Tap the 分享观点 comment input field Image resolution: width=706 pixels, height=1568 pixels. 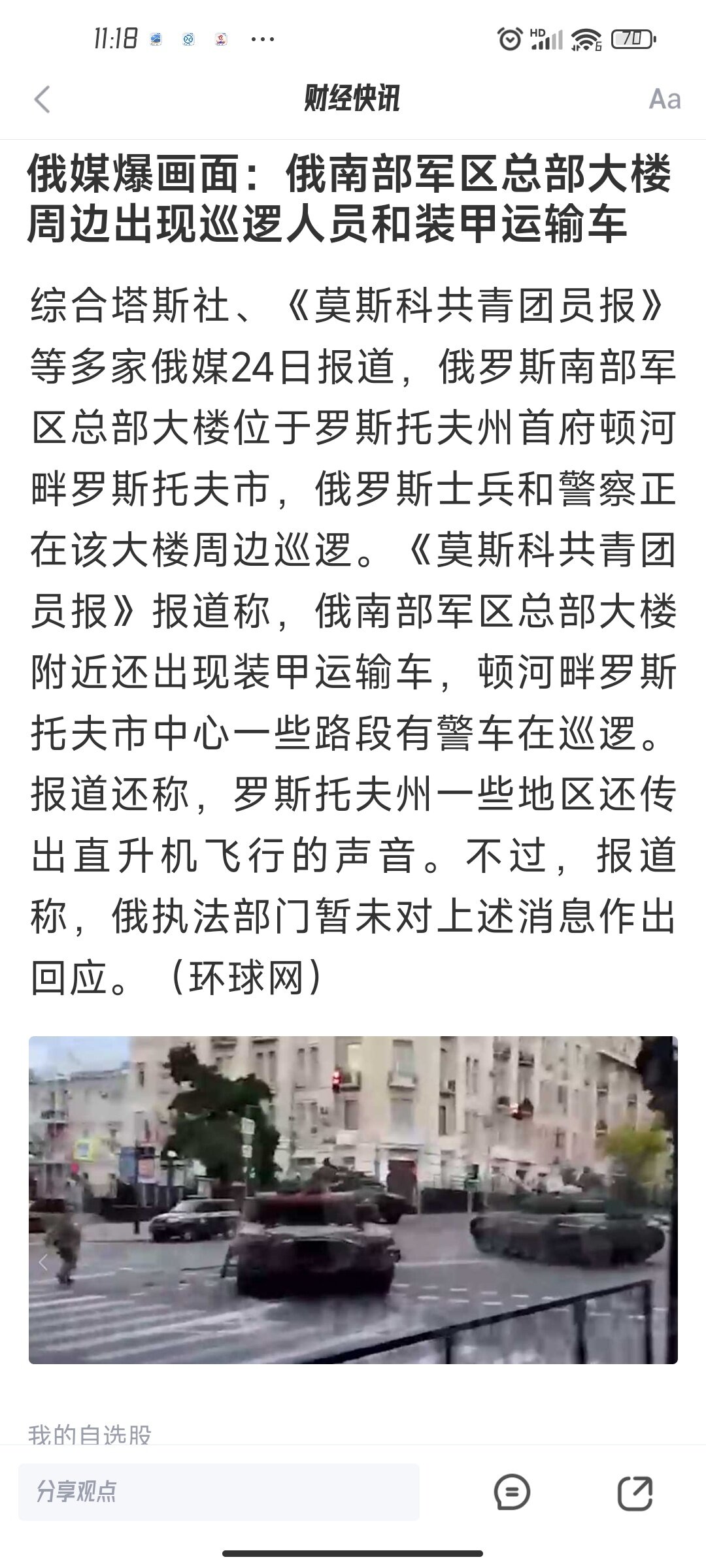click(219, 1492)
